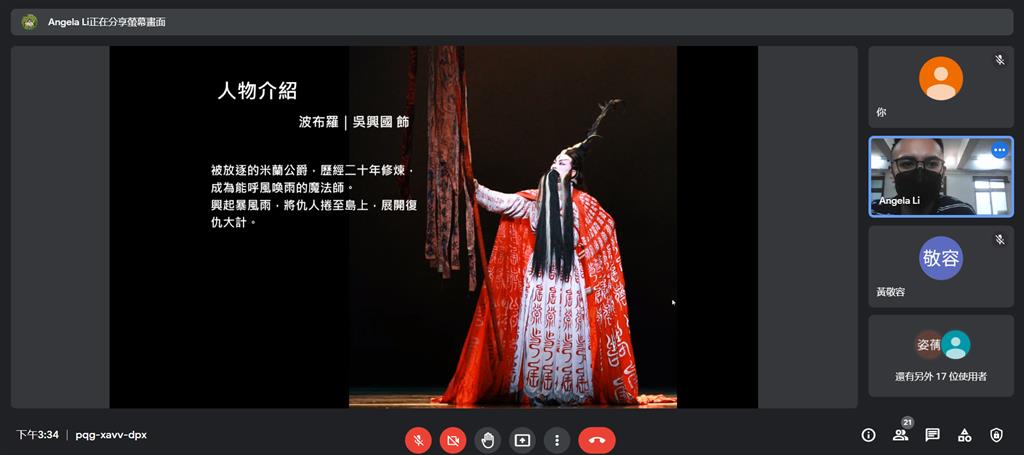Select your own video tile

[x=940, y=86]
